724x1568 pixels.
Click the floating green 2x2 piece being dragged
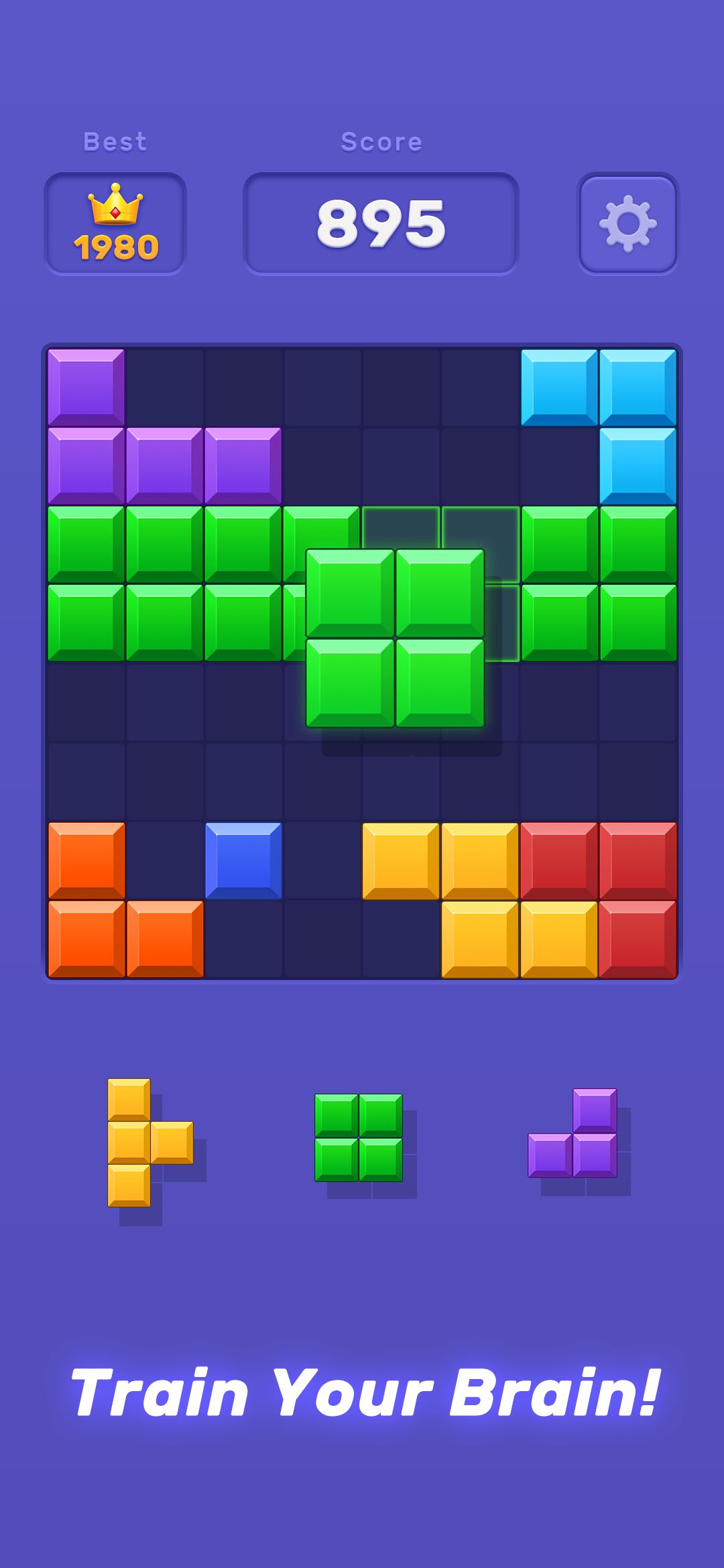[x=396, y=637]
